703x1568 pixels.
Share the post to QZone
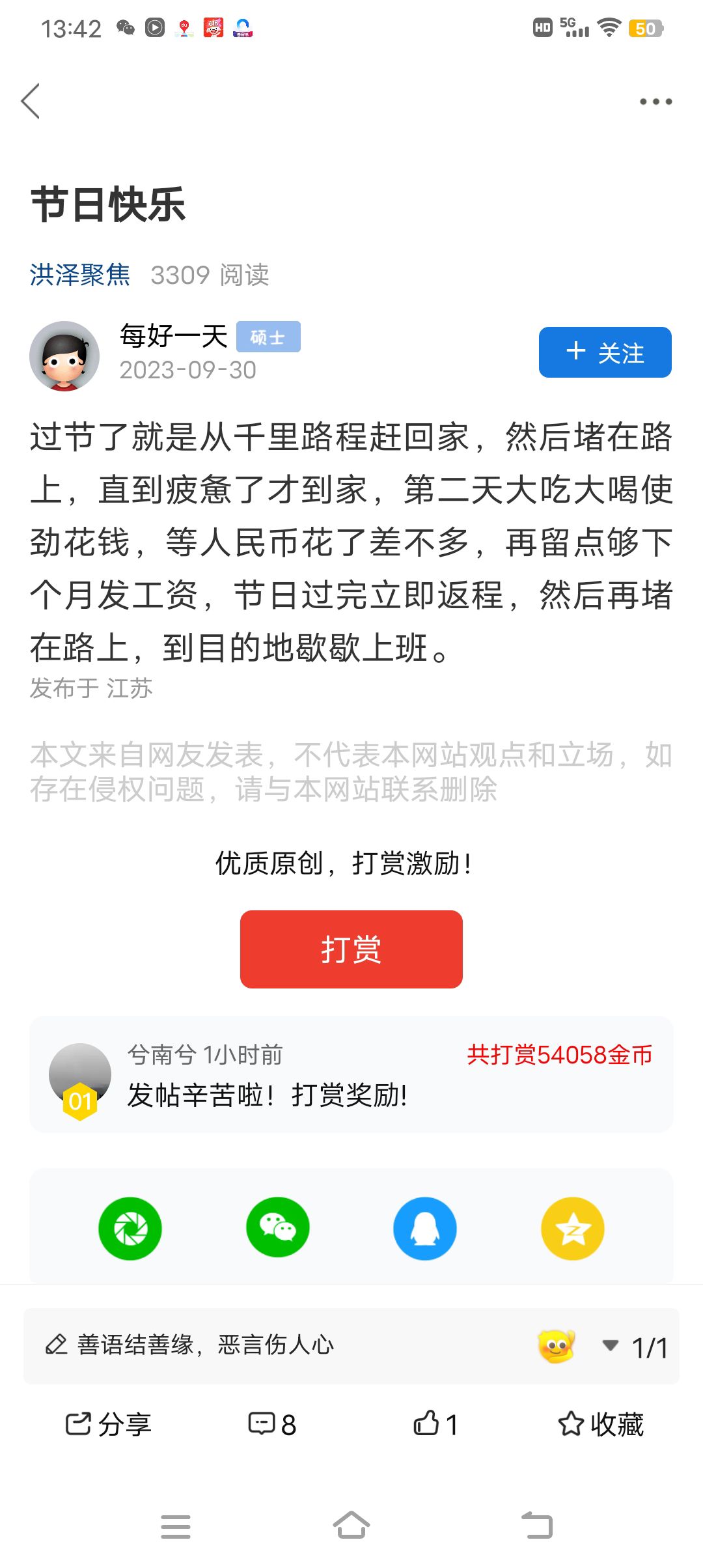coord(573,1229)
